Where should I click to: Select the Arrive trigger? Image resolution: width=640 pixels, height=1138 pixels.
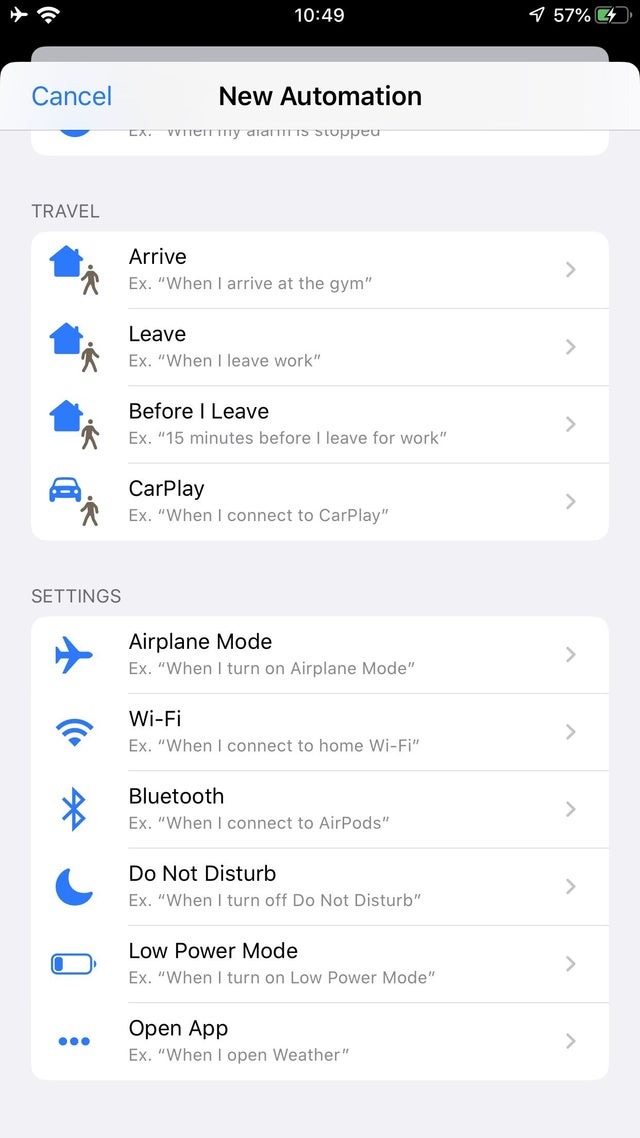point(320,270)
